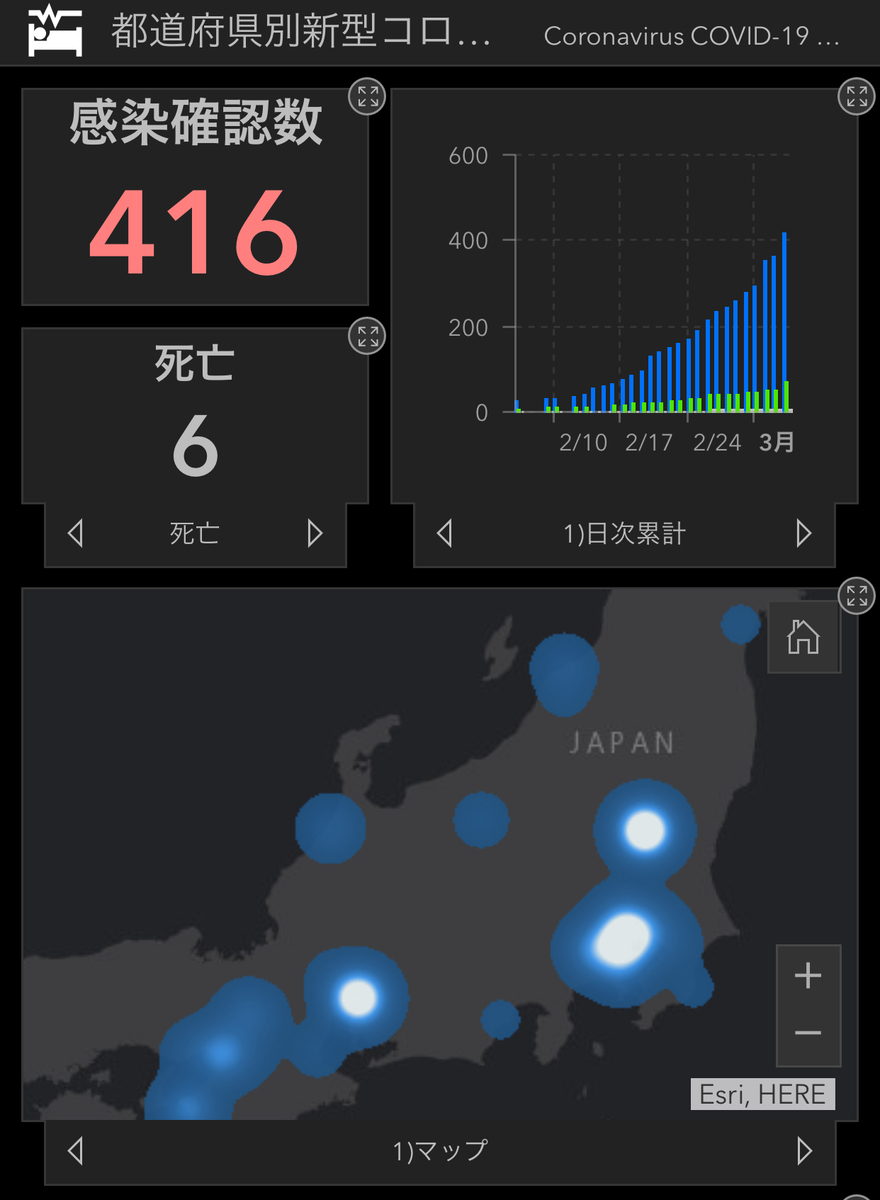Select the 1)マップ carousel label
Screen dimensions: 880x1200
[x=440, y=1151]
